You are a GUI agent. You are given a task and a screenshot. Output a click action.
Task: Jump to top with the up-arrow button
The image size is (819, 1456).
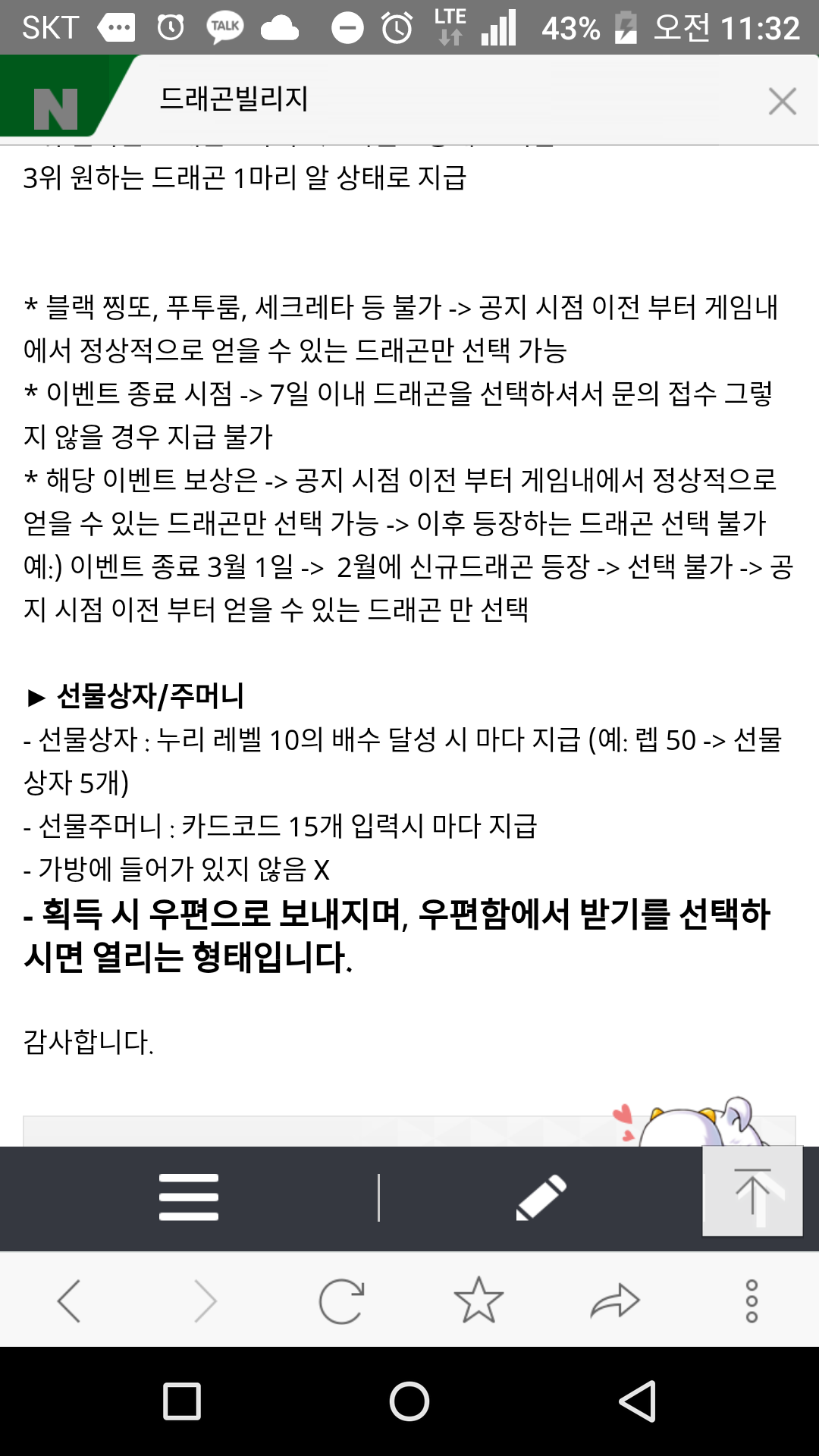(752, 1191)
